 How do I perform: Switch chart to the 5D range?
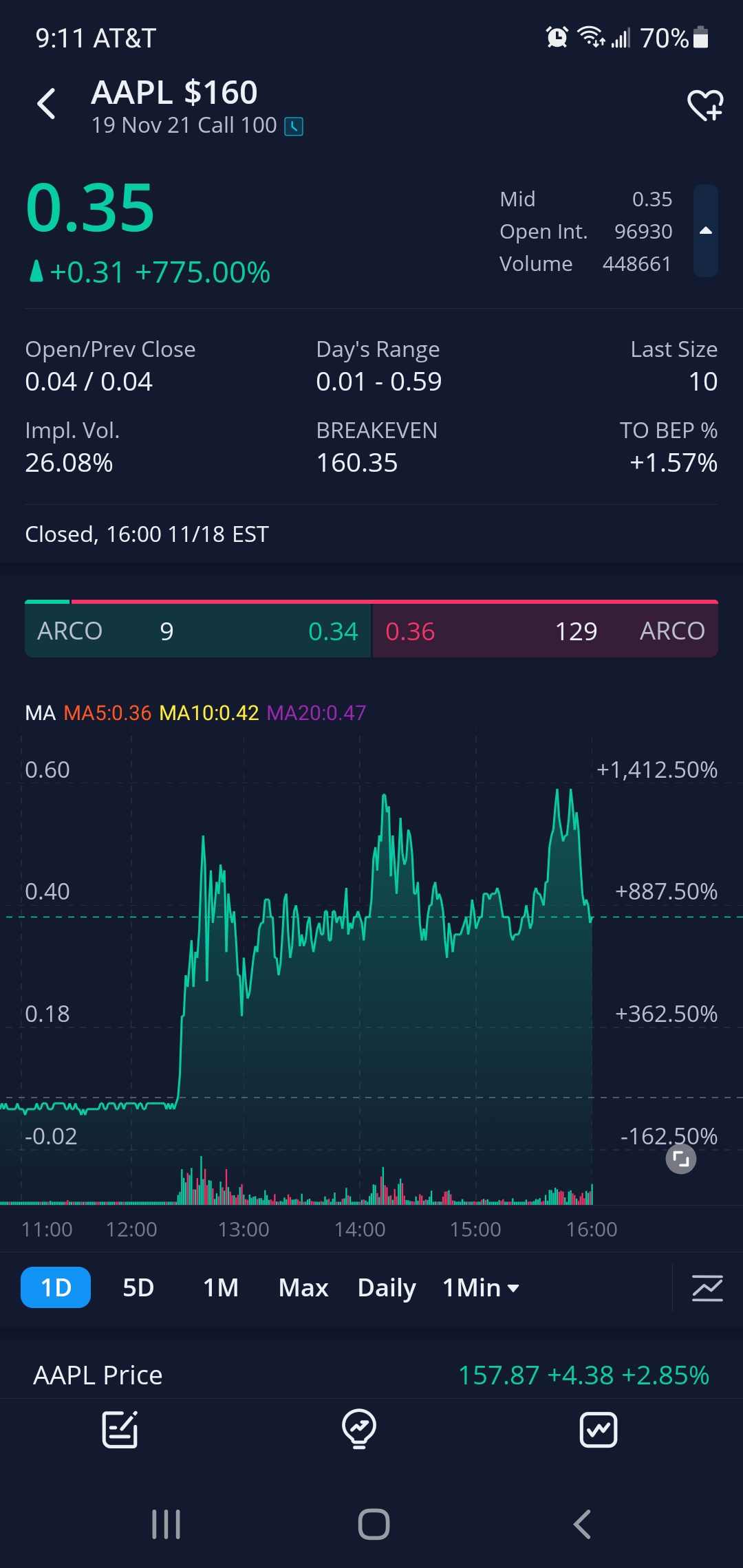point(138,1287)
